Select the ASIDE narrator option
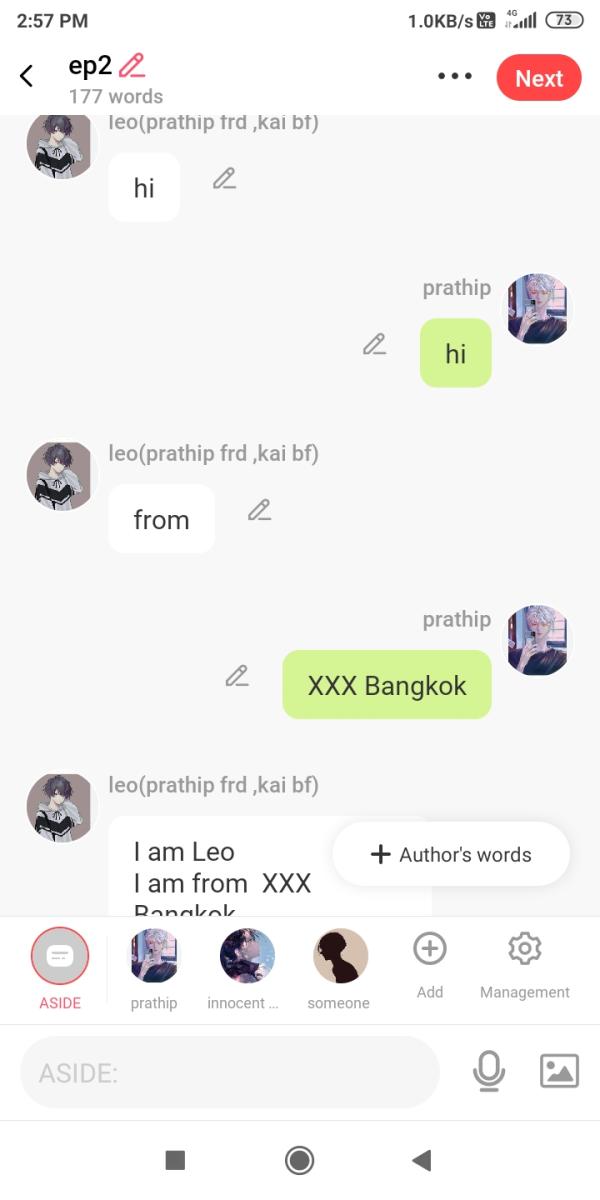Image resolution: width=600 pixels, height=1200 pixels. (x=60, y=957)
